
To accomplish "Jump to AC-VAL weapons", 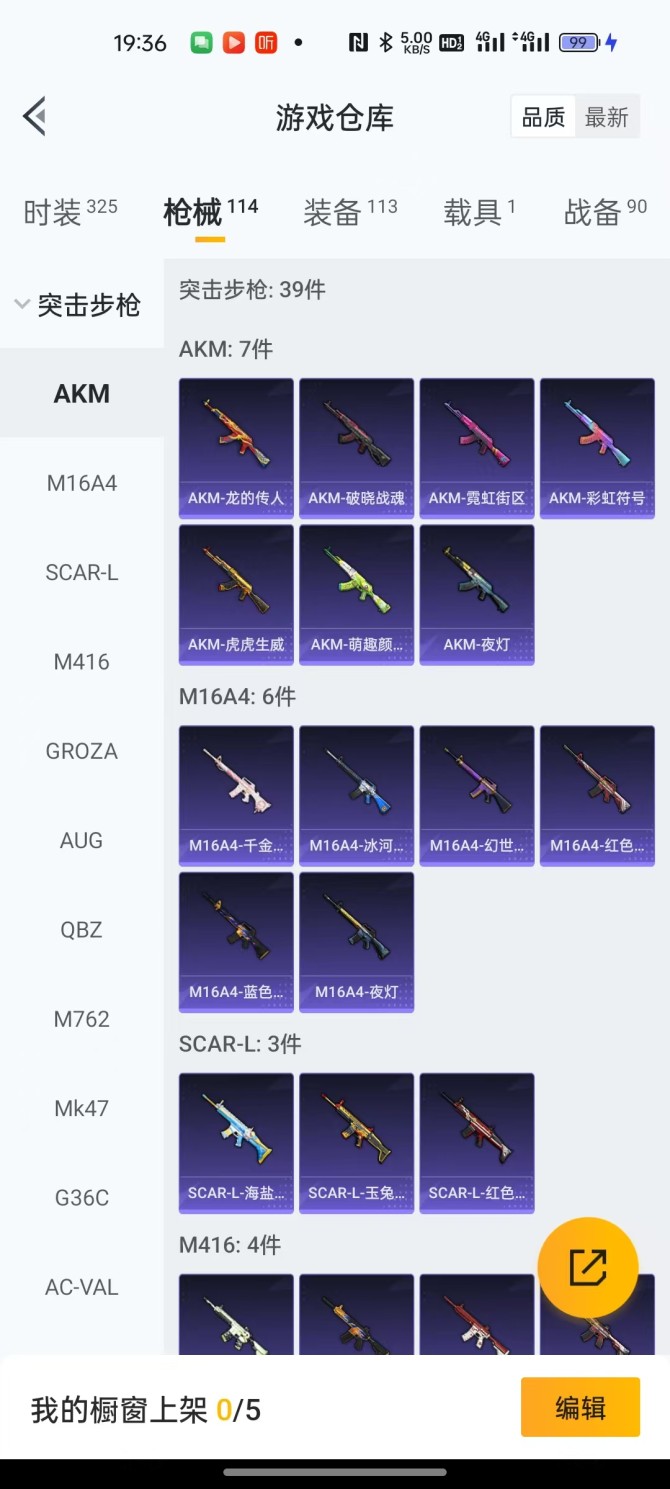I will (x=82, y=1287).
